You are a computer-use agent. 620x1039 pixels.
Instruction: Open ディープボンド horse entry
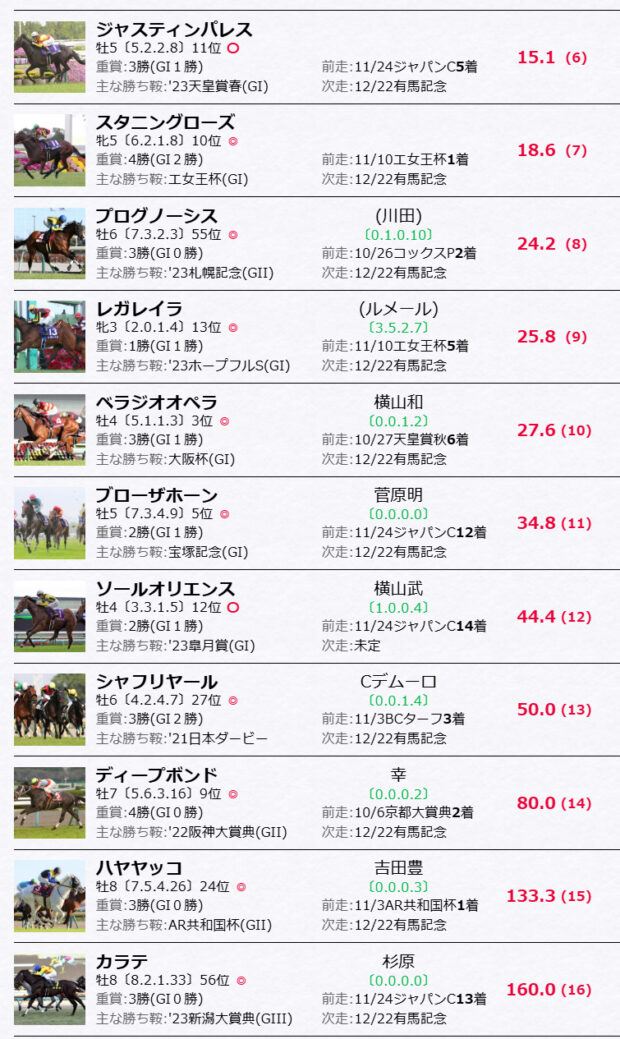pos(157,774)
